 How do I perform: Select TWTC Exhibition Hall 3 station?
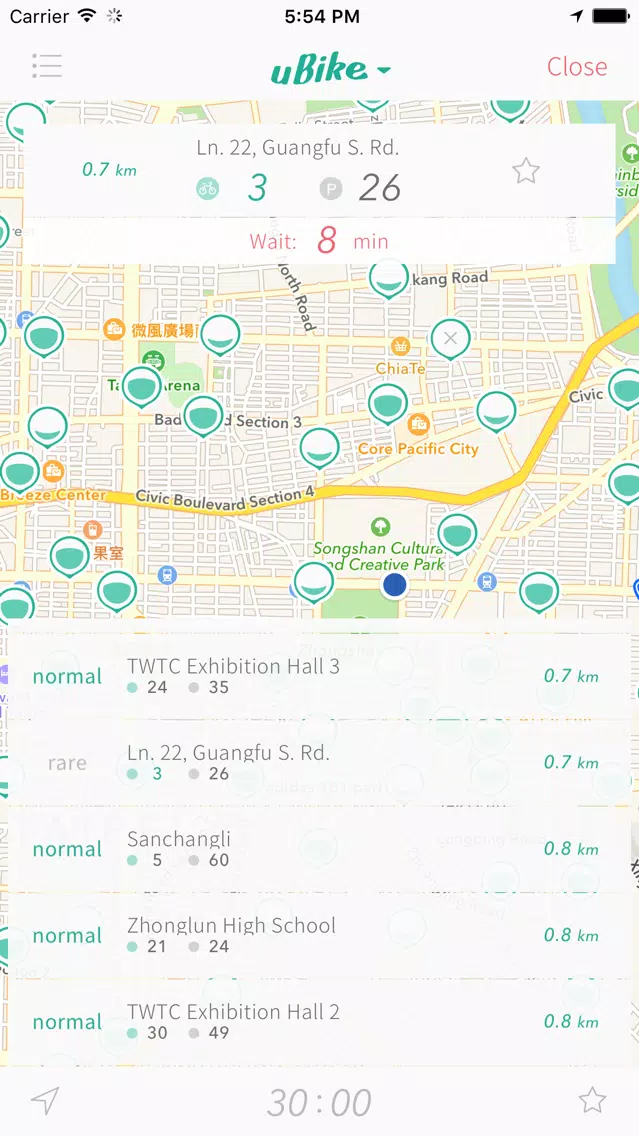(320, 676)
